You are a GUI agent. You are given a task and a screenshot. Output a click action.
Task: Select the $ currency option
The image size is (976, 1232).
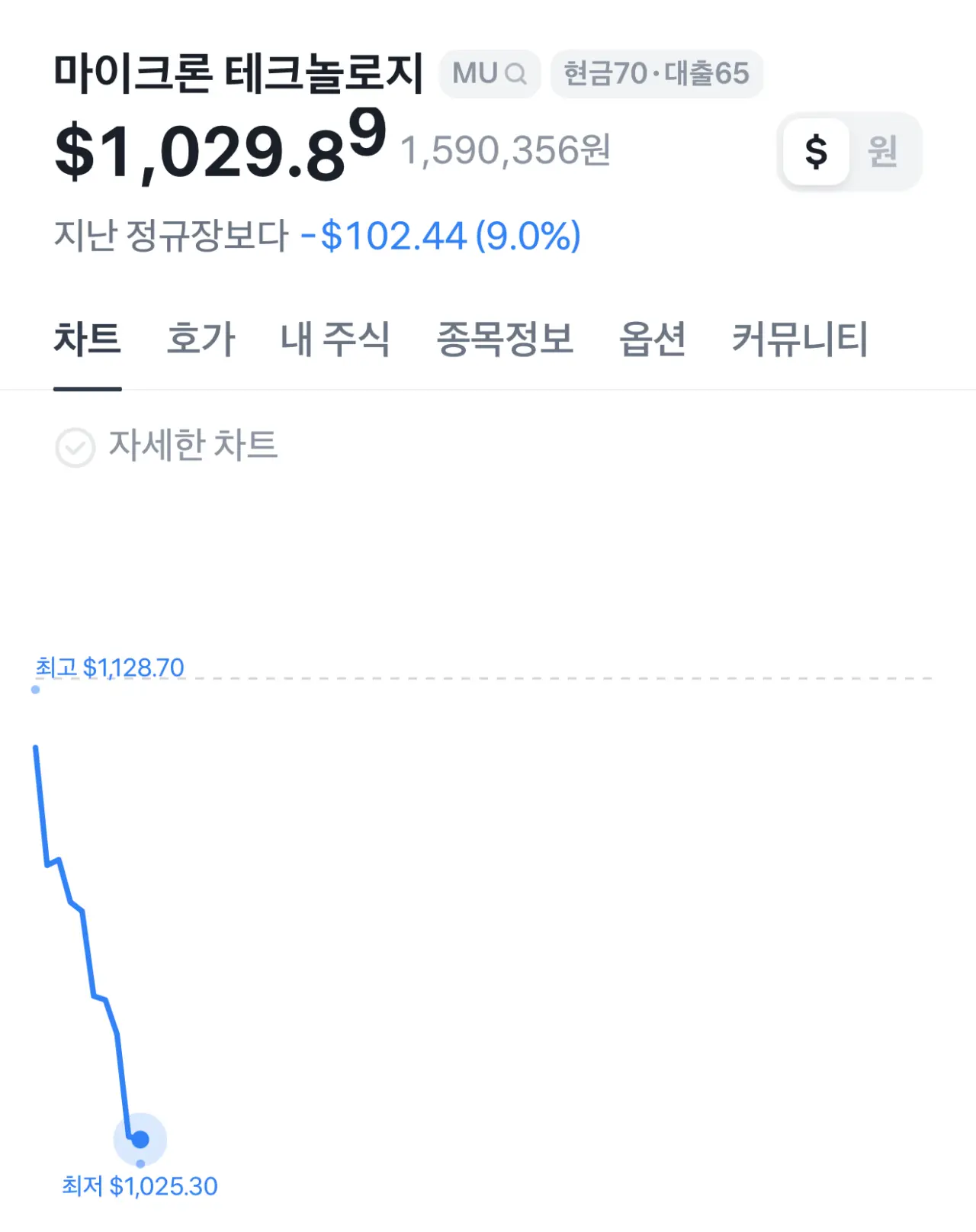point(816,151)
